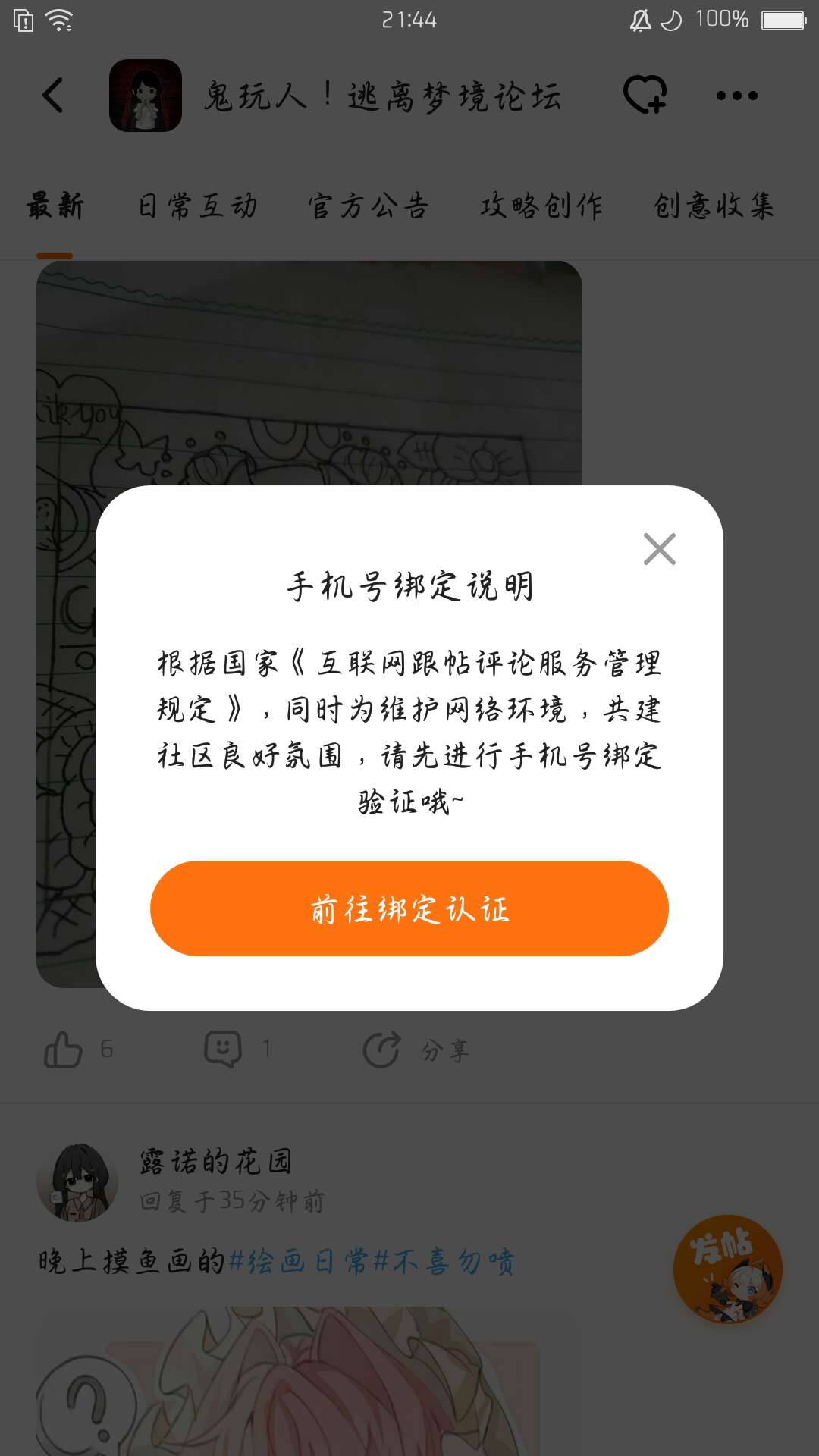Switch to 官方公告 tab
The height and width of the screenshot is (1456, 819).
coord(369,206)
